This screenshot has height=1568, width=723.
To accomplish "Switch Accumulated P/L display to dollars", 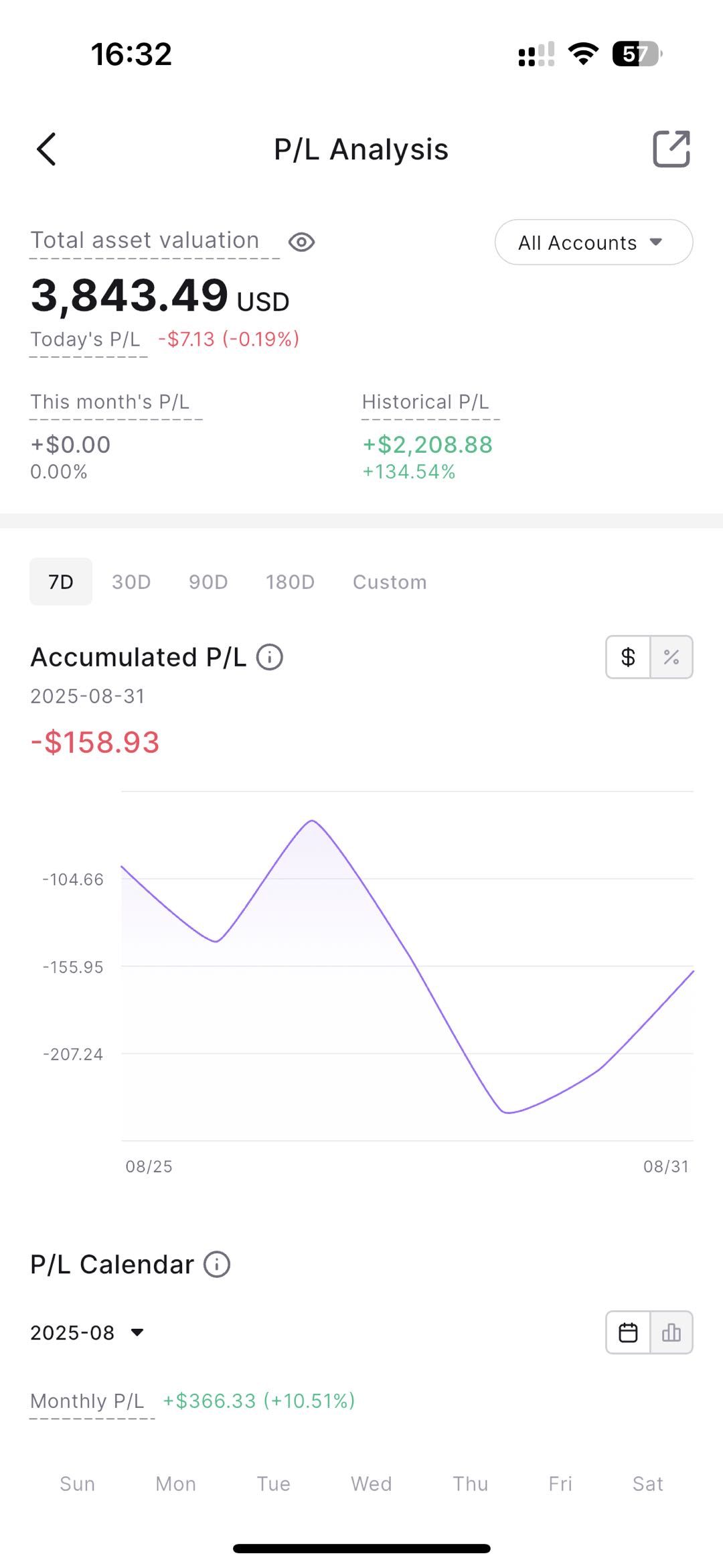I will pyautogui.click(x=627, y=657).
